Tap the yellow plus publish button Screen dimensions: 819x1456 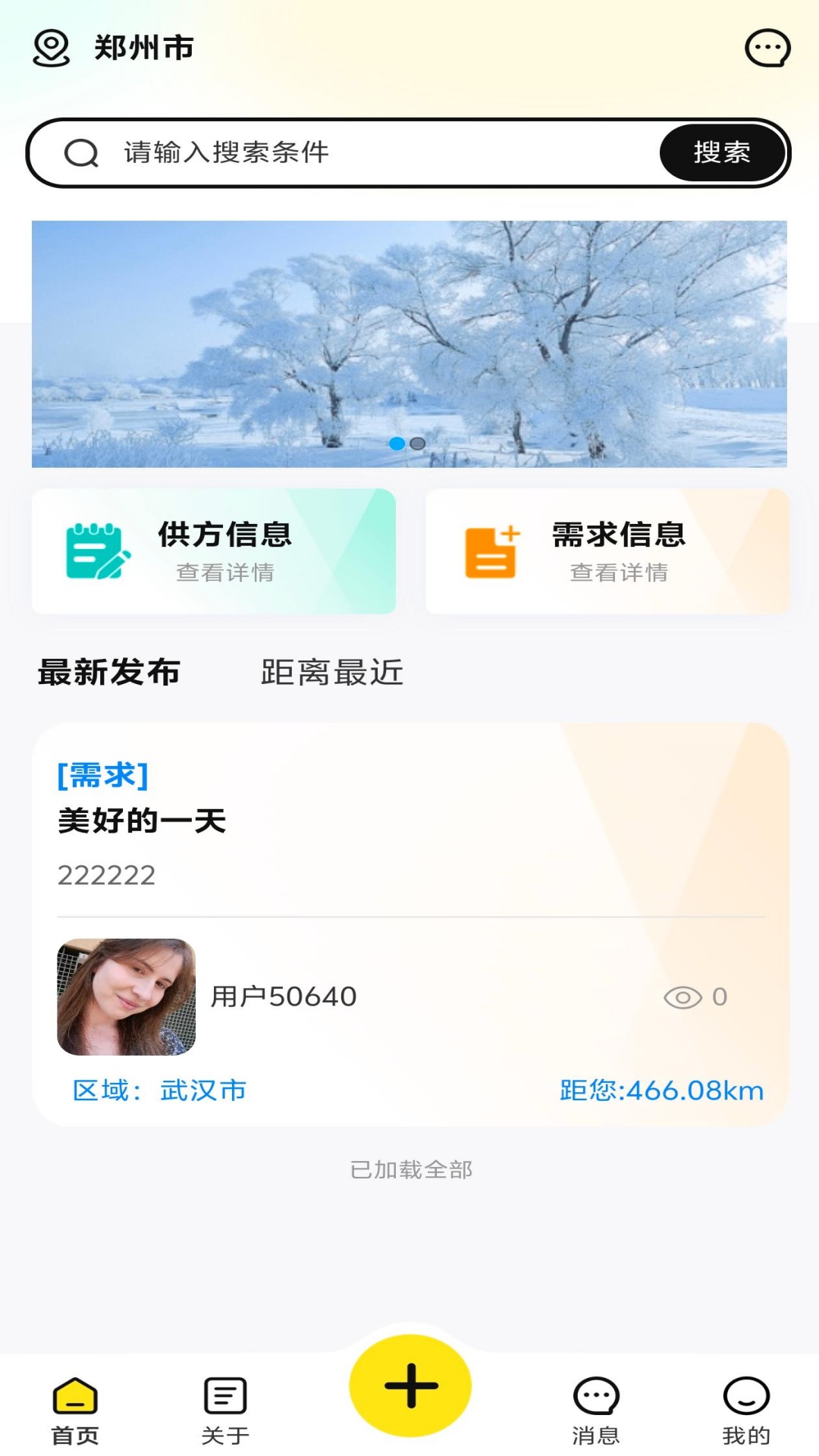410,1385
